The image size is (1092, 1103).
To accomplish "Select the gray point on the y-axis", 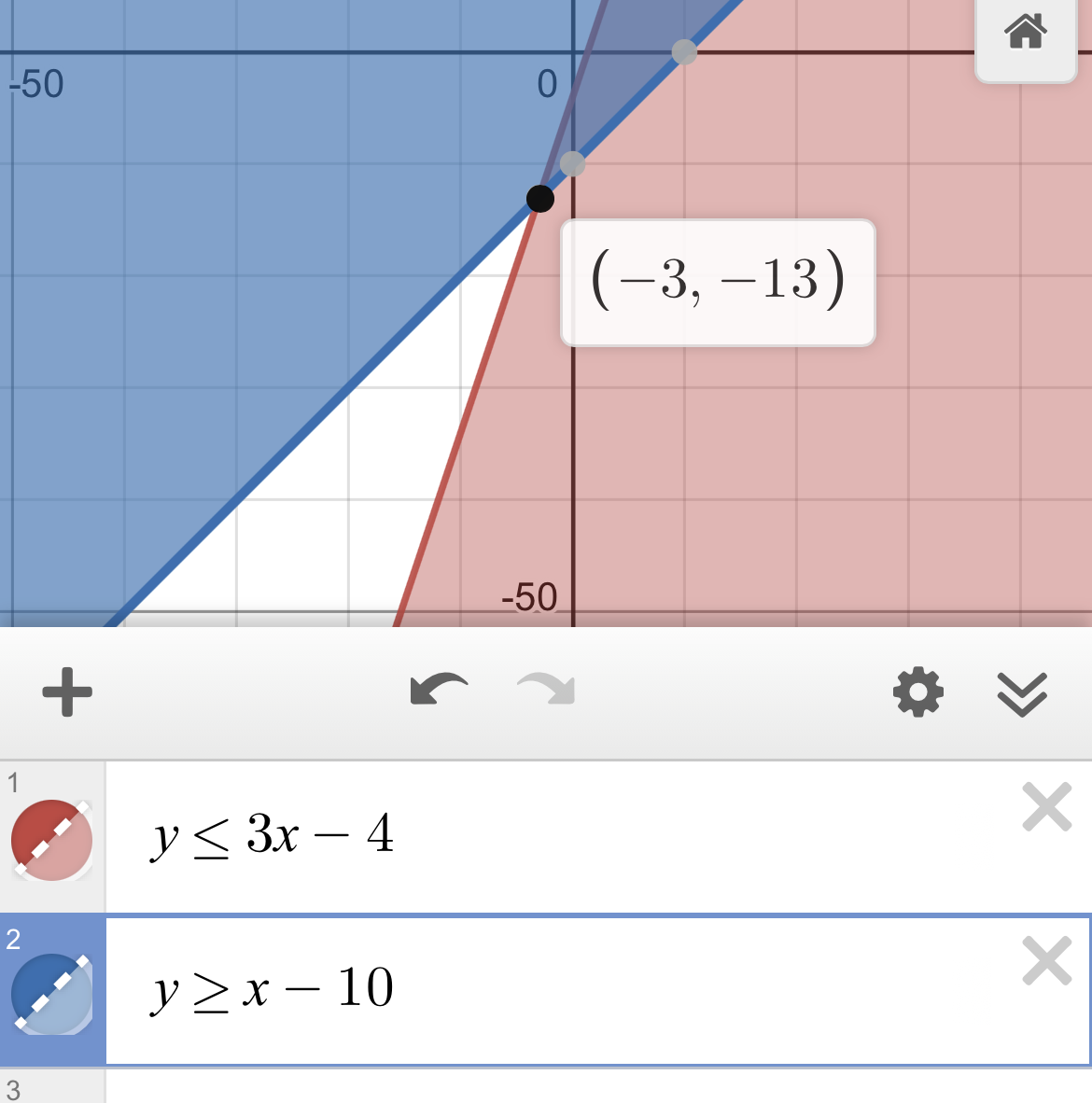I will pyautogui.click(x=572, y=164).
